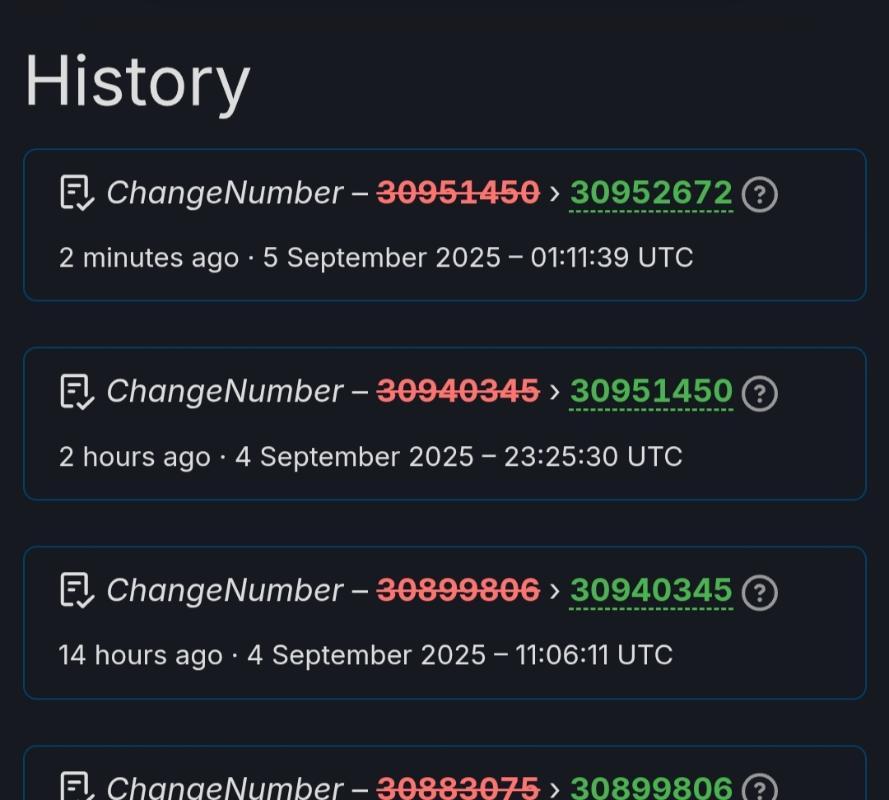Open changelist 30951450 green link
The height and width of the screenshot is (800, 889).
tap(651, 392)
